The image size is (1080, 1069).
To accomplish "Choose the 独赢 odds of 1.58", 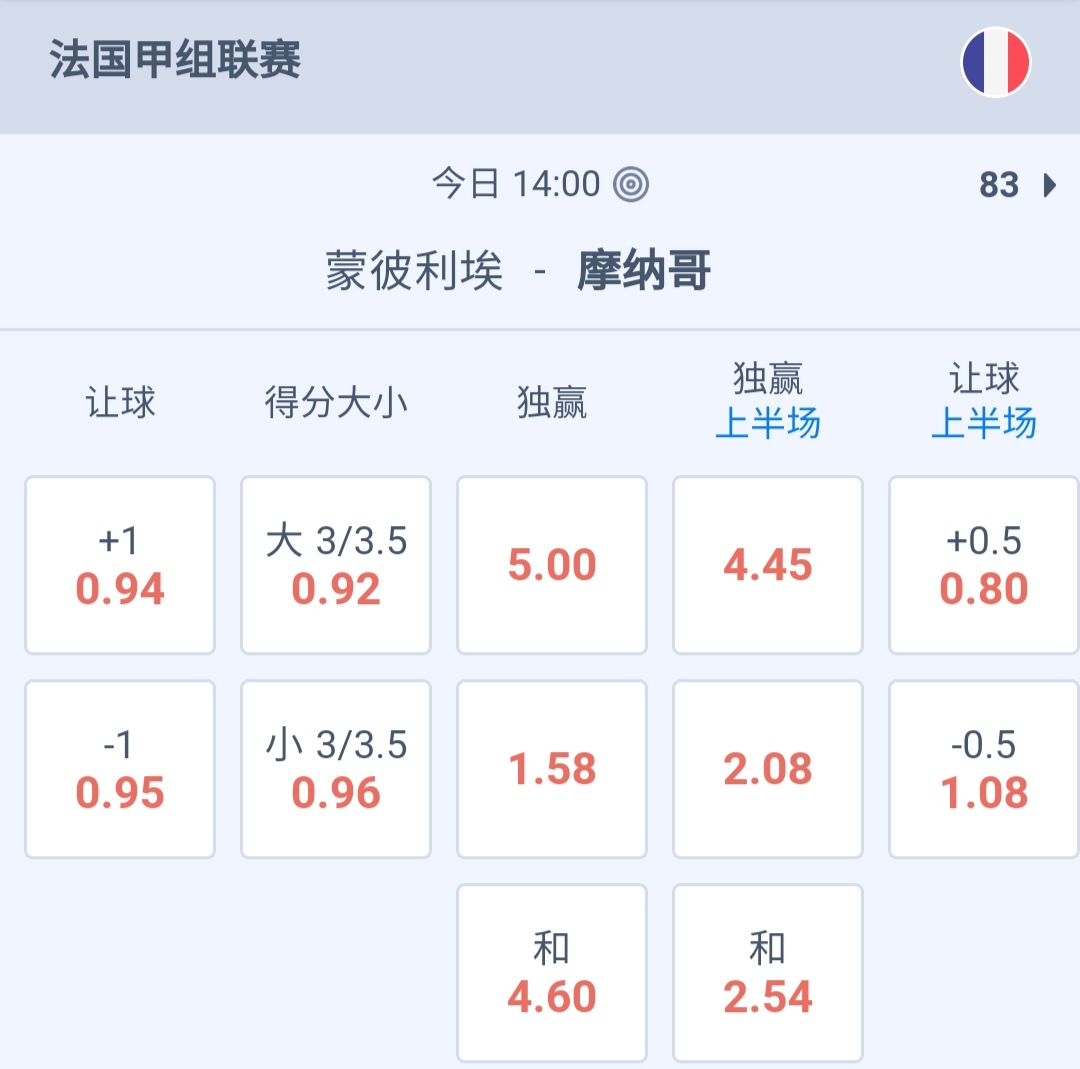I will [552, 769].
